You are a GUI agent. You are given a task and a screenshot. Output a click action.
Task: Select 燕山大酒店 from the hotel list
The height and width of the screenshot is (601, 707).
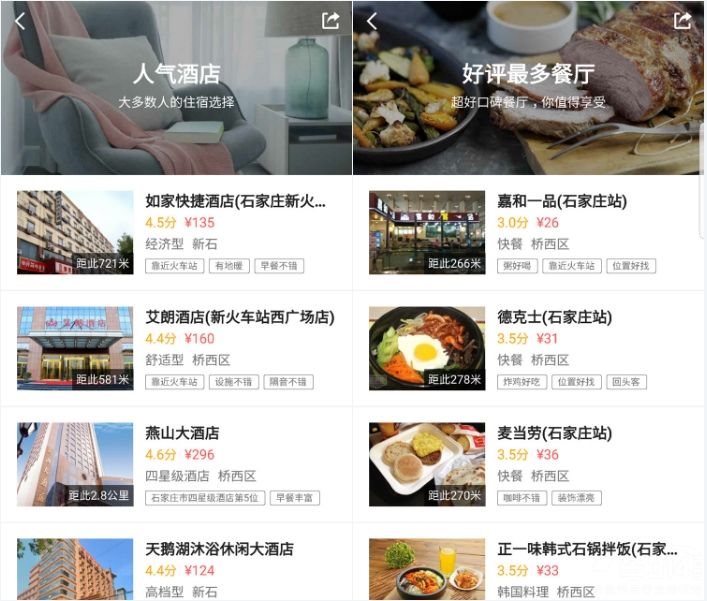coord(183,433)
